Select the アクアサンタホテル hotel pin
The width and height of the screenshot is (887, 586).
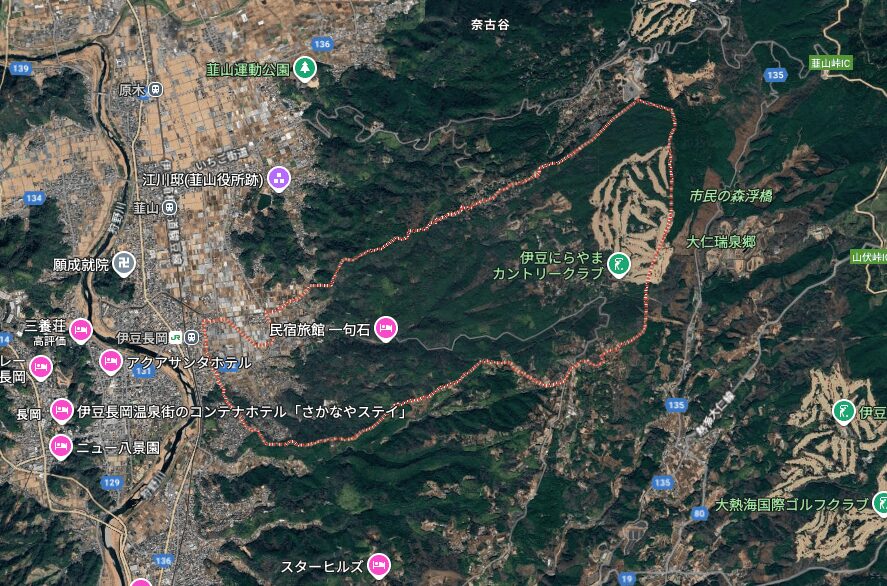coord(111,362)
